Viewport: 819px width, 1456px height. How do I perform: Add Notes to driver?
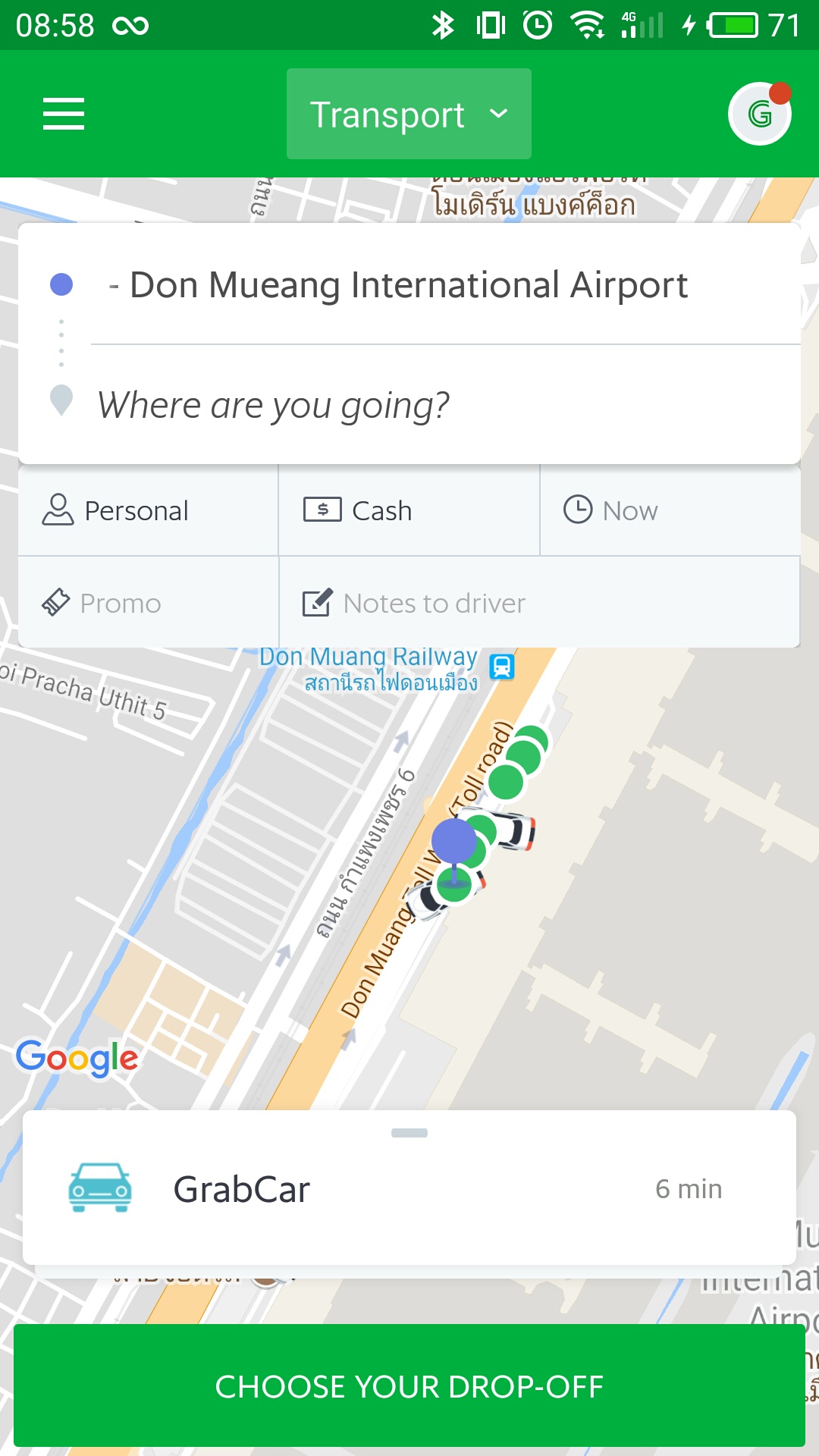pos(540,603)
